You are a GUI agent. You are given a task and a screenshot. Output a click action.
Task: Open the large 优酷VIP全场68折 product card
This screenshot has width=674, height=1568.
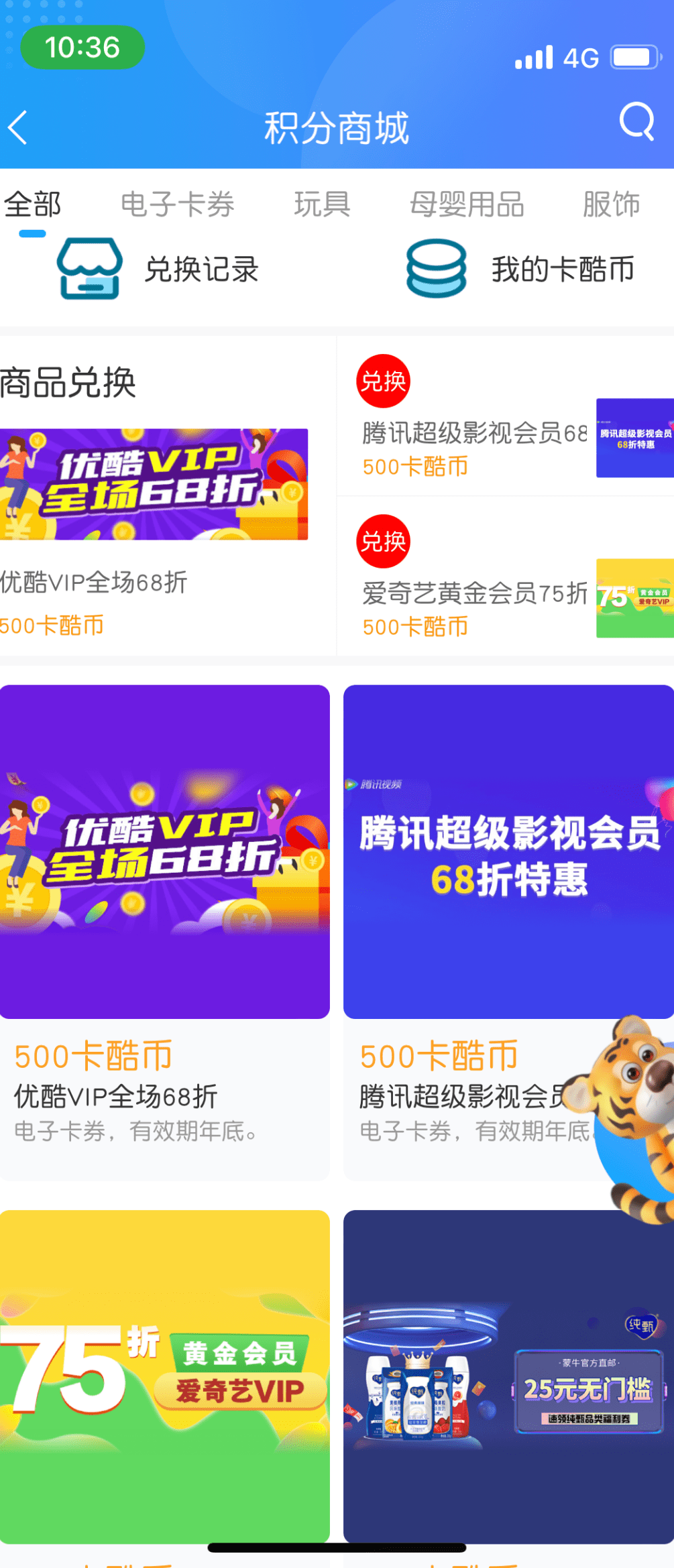tap(164, 851)
